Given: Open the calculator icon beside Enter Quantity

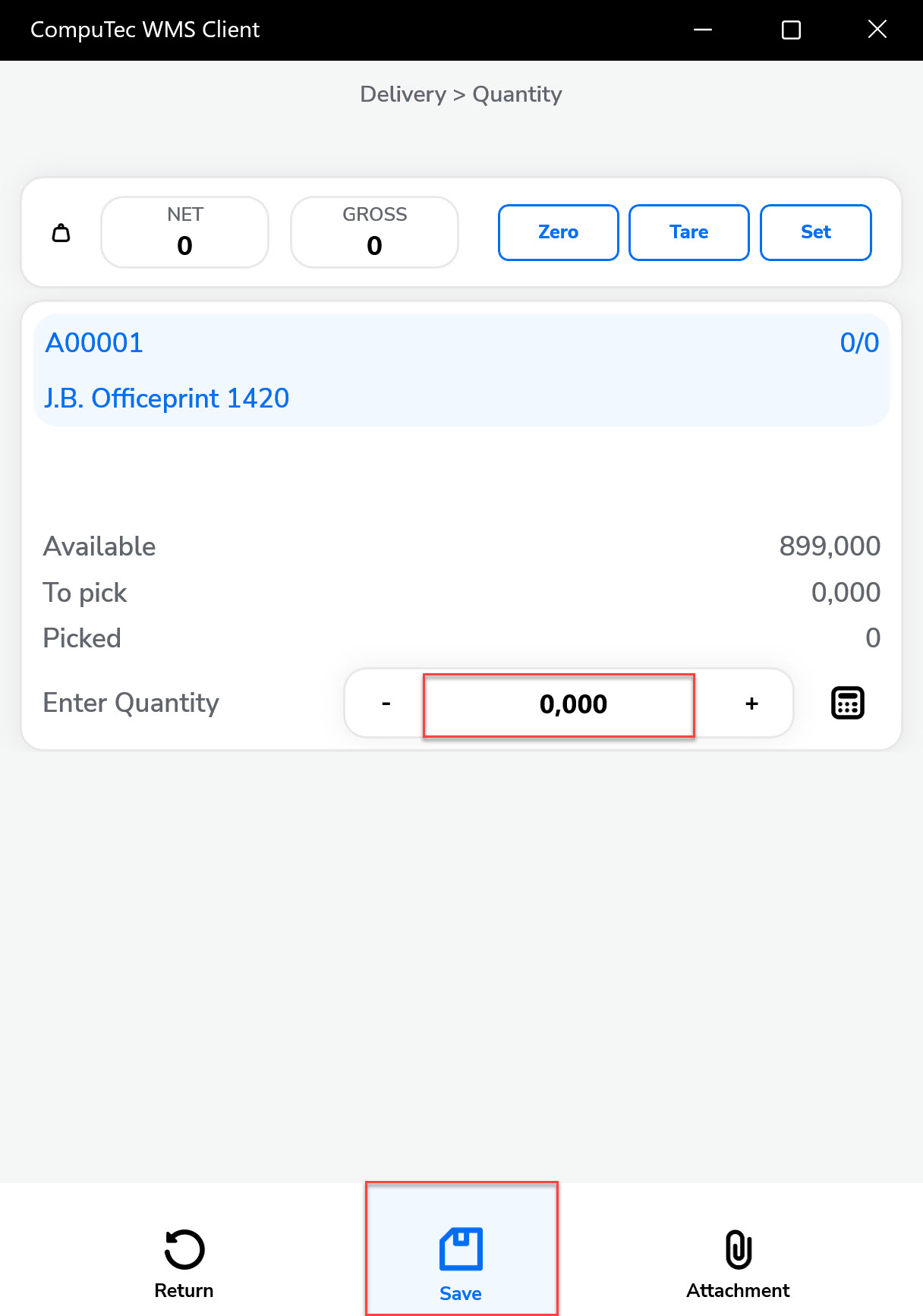Looking at the screenshot, I should pos(847,703).
